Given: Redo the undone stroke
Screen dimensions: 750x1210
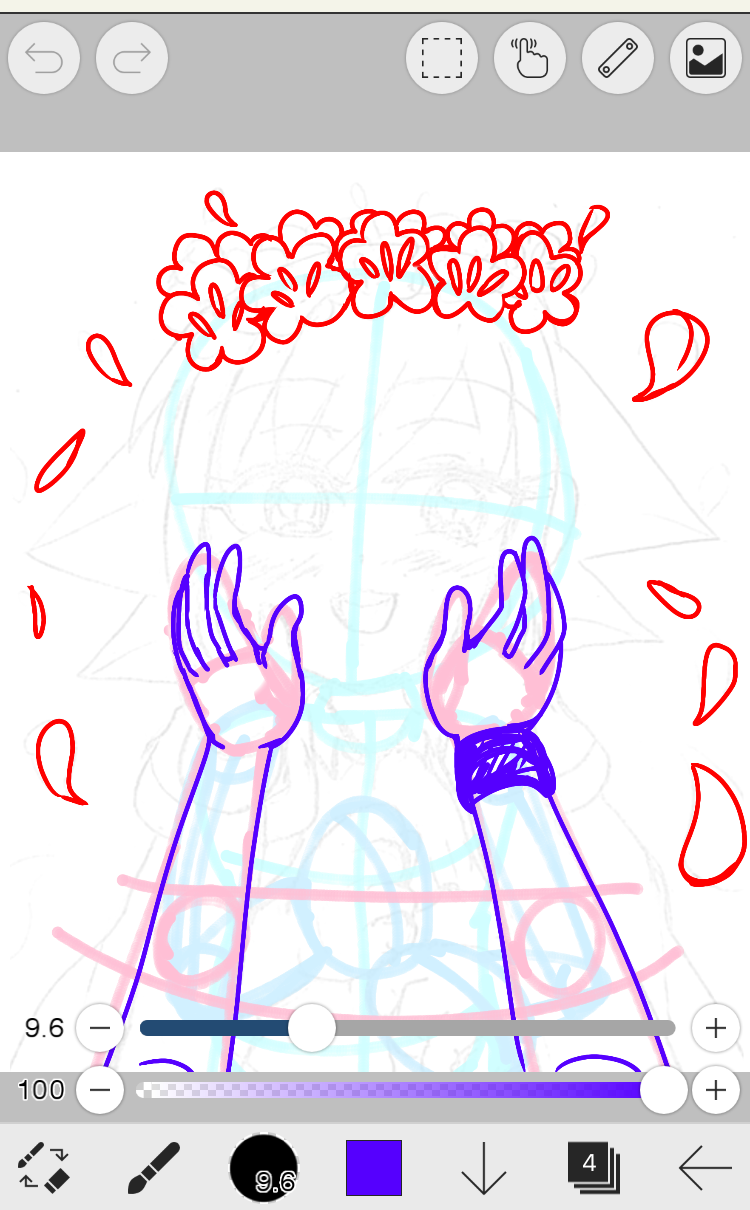Looking at the screenshot, I should (x=131, y=59).
